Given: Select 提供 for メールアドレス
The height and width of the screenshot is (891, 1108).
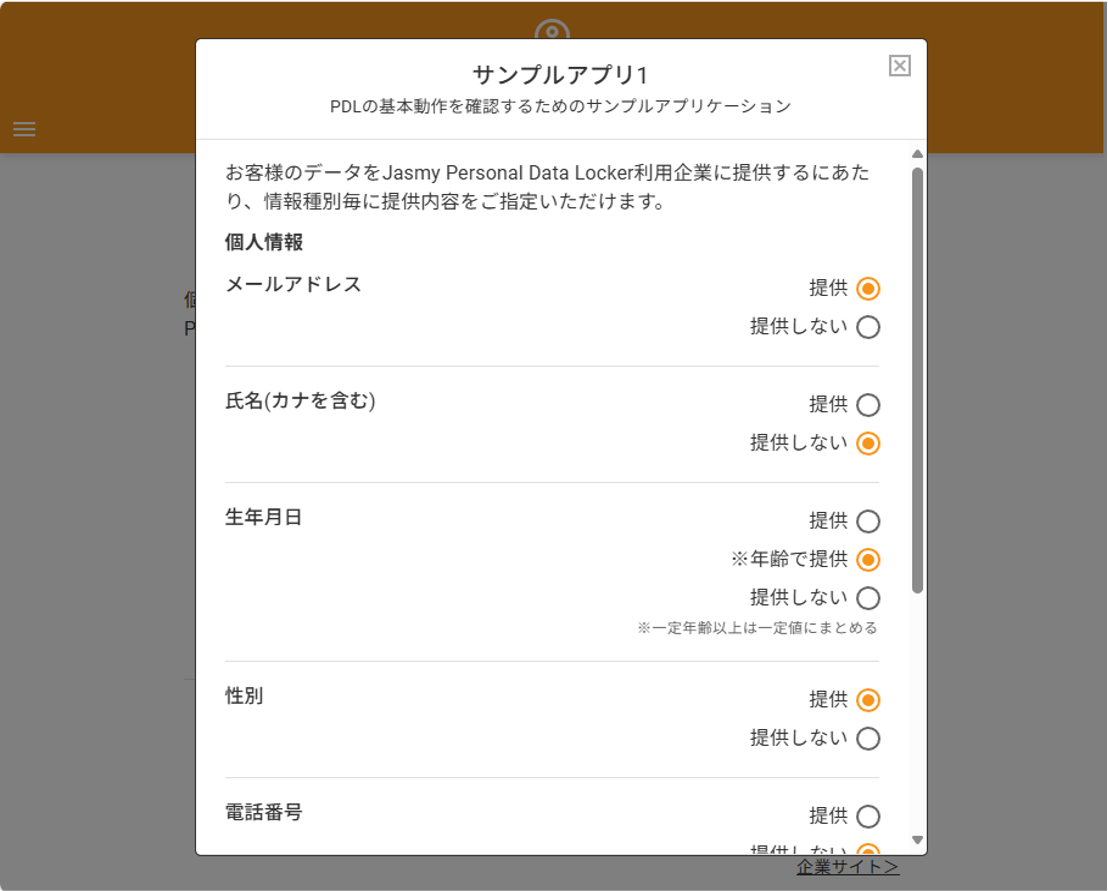Looking at the screenshot, I should (868, 289).
